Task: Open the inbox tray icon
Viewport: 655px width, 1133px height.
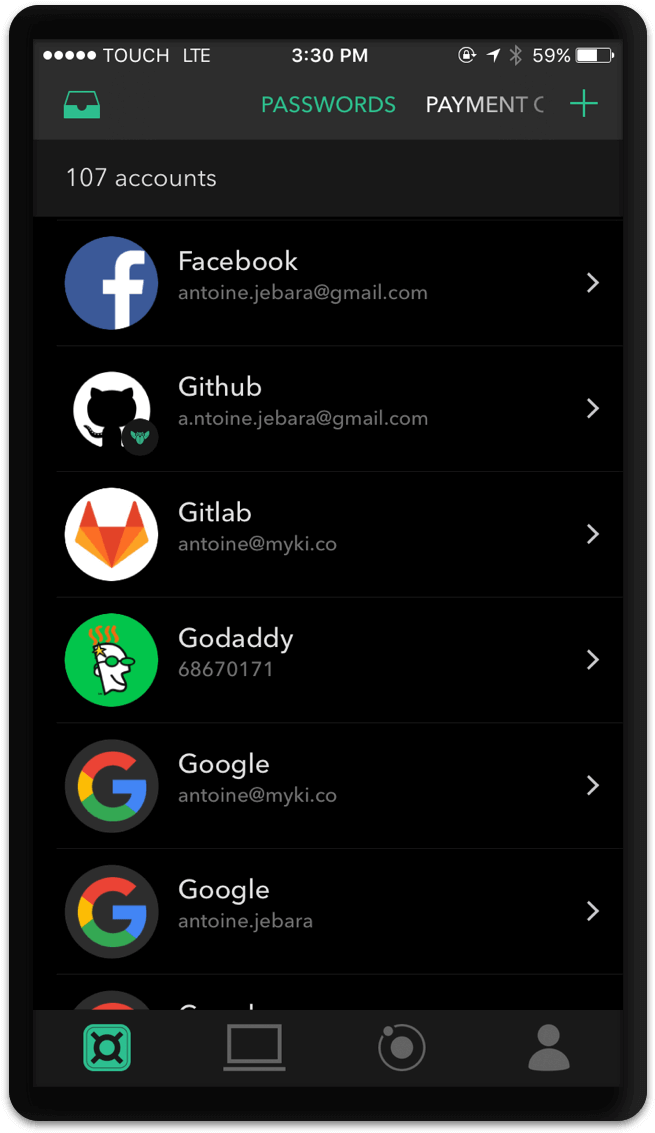Action: pos(82,105)
